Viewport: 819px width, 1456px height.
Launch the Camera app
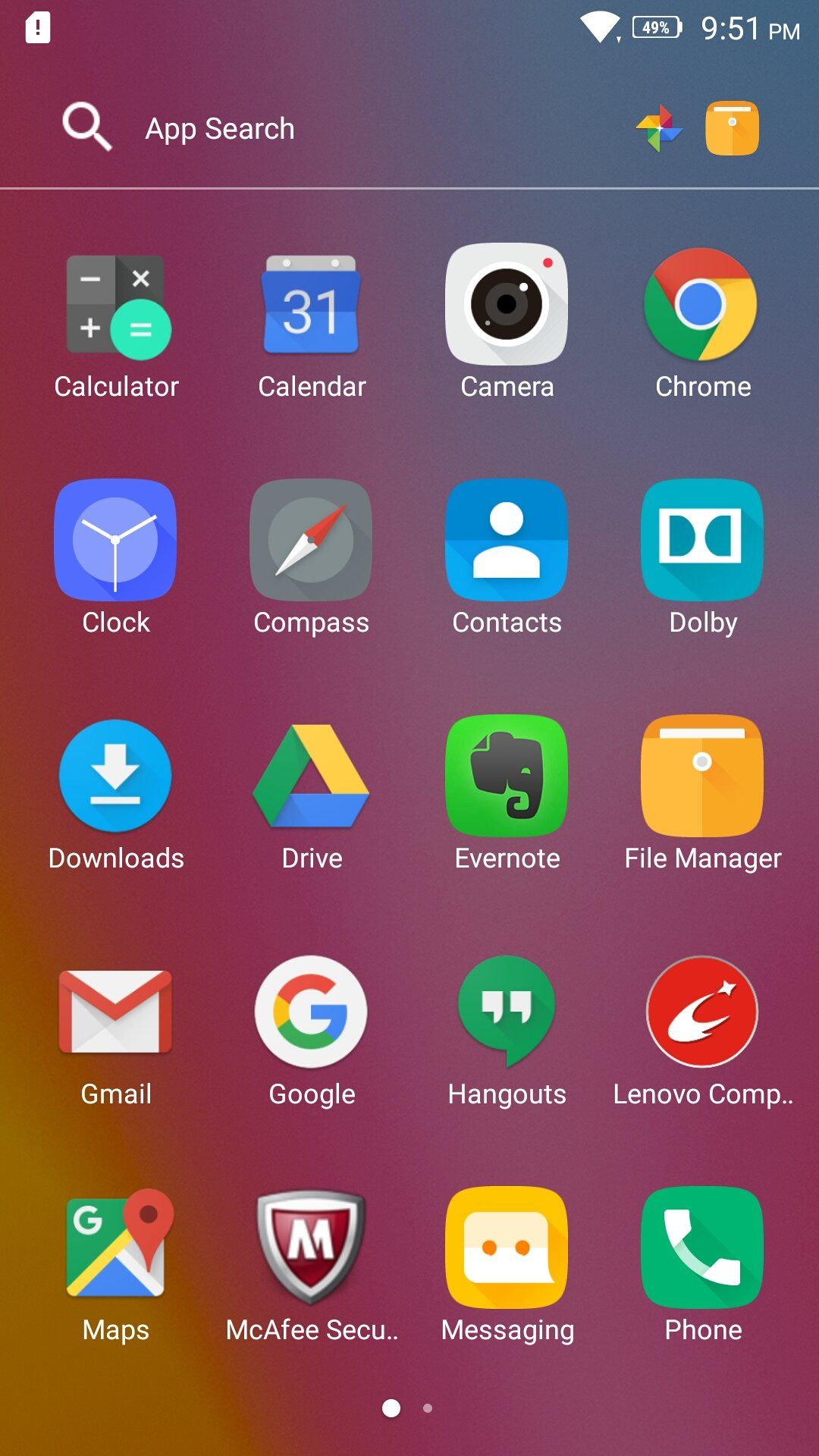pyautogui.click(x=507, y=305)
